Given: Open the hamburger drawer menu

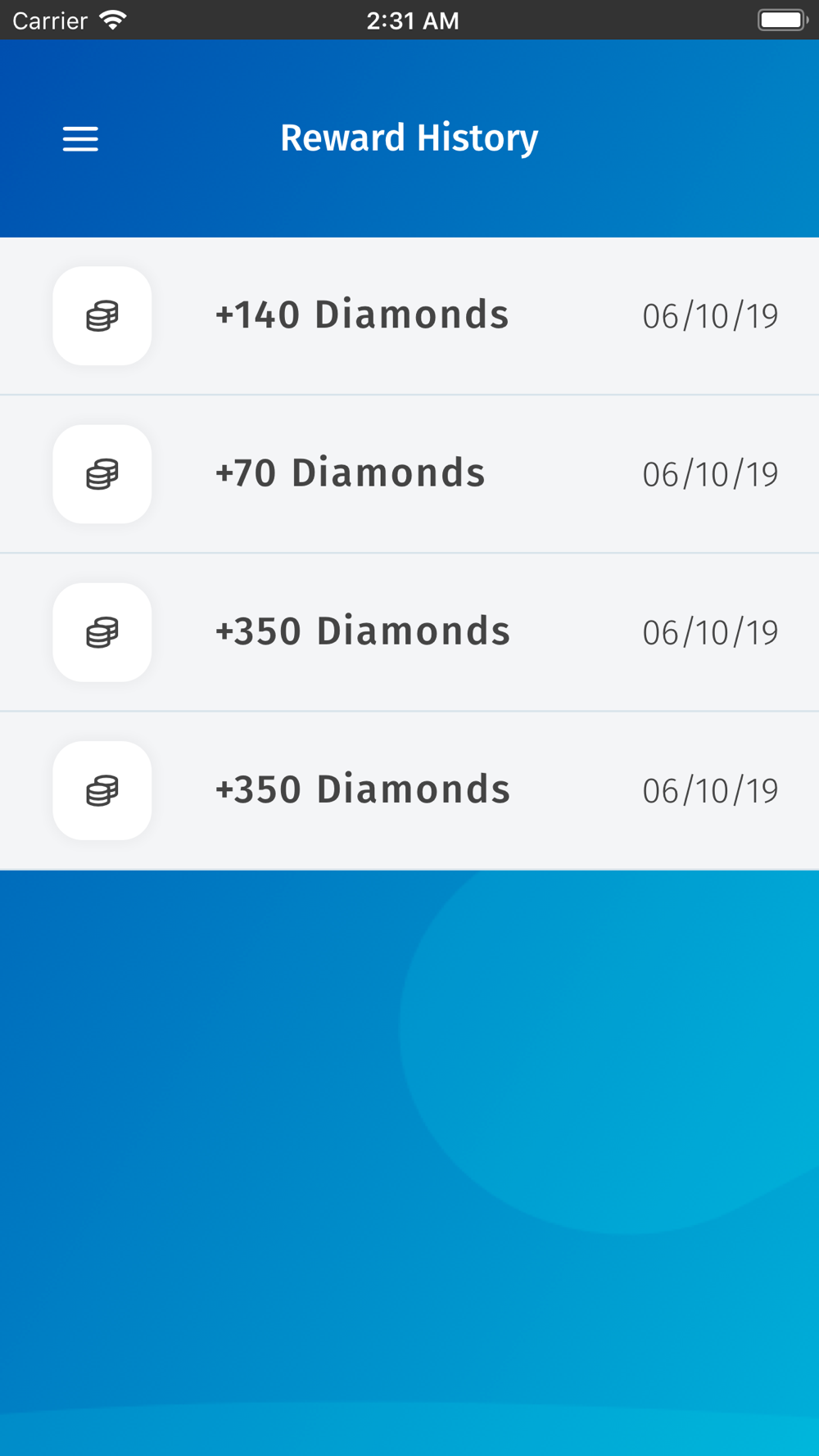Looking at the screenshot, I should pyautogui.click(x=80, y=139).
